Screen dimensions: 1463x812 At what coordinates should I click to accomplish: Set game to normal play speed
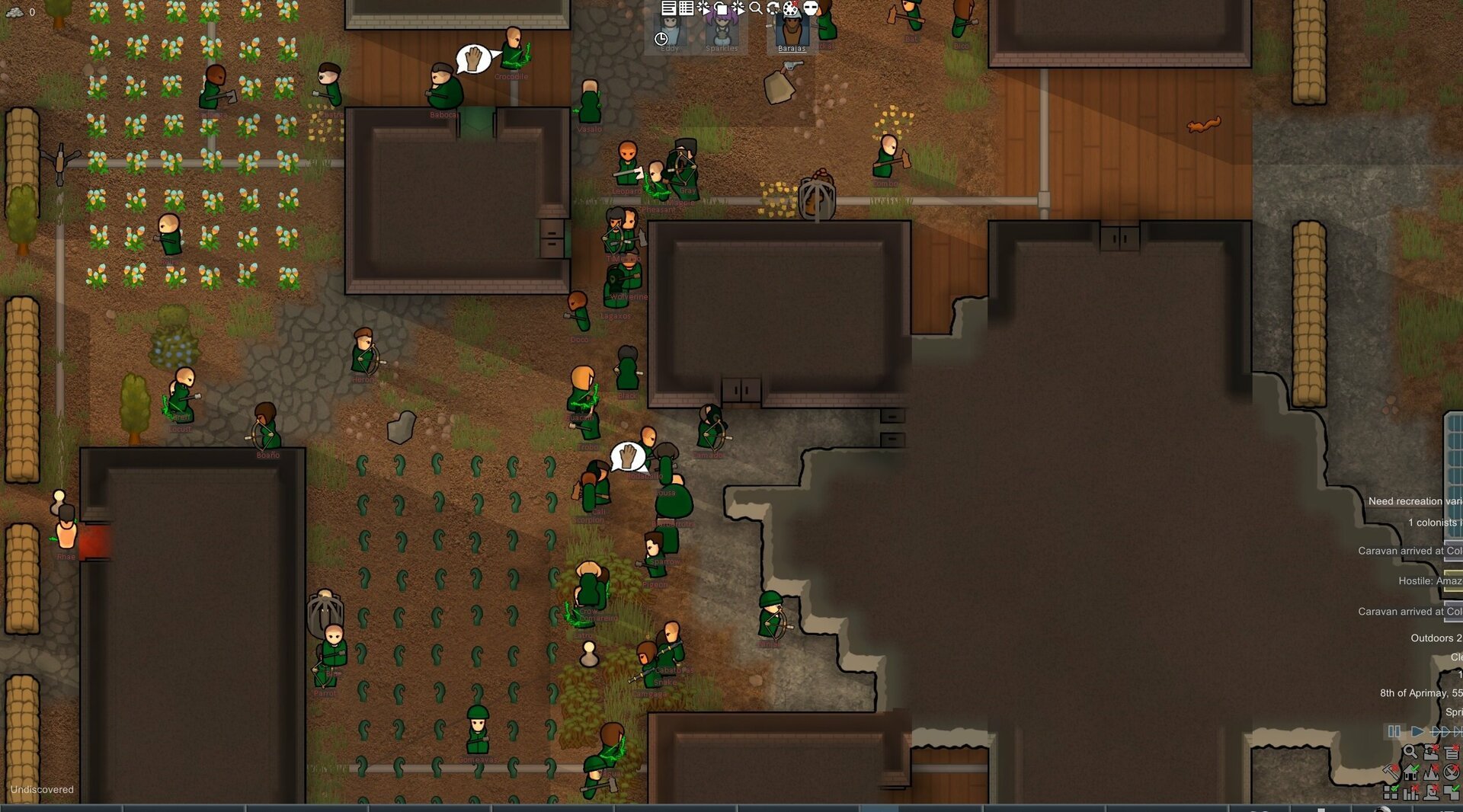point(1417,731)
